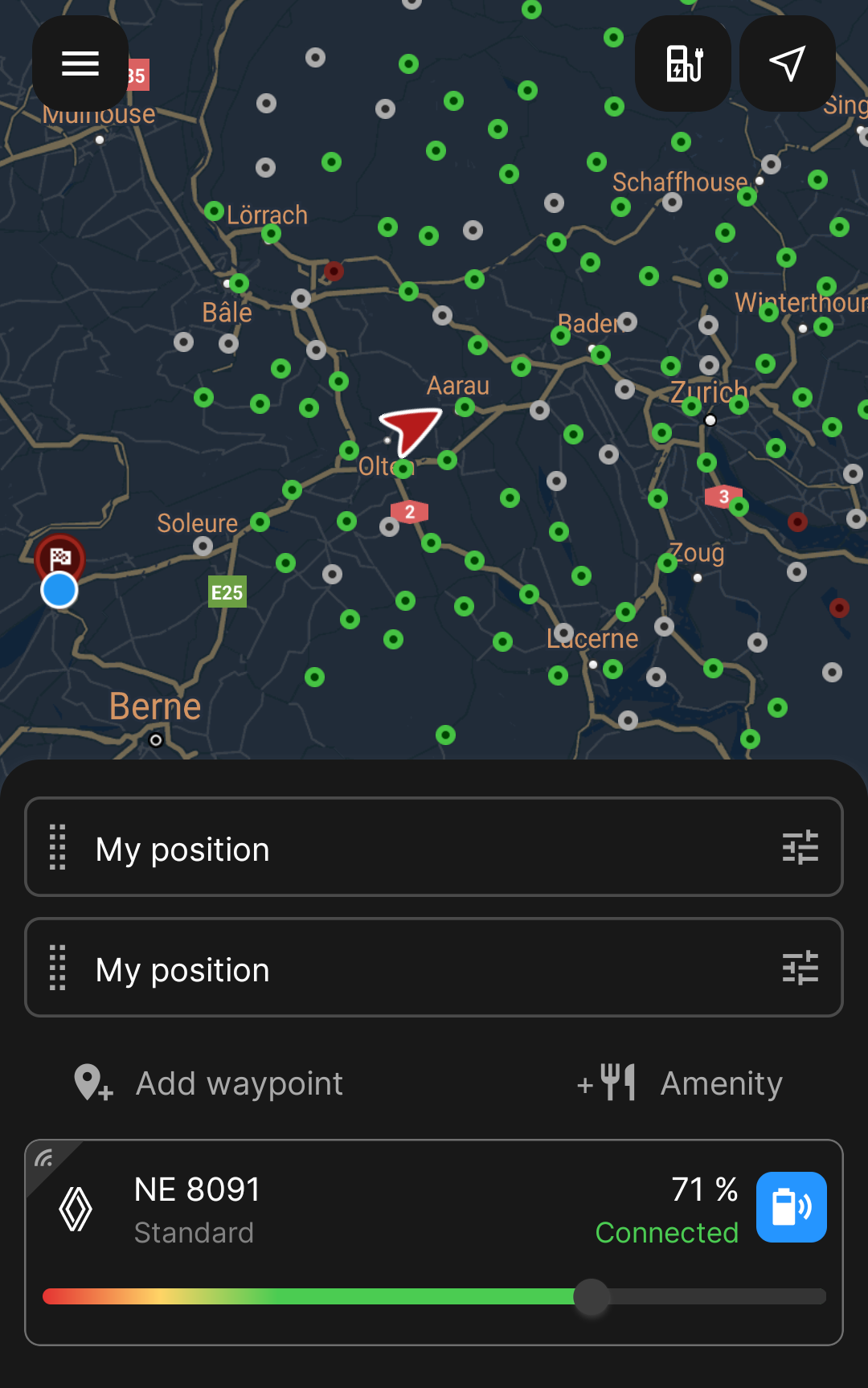Tap the battery charge level slider

click(x=592, y=1296)
